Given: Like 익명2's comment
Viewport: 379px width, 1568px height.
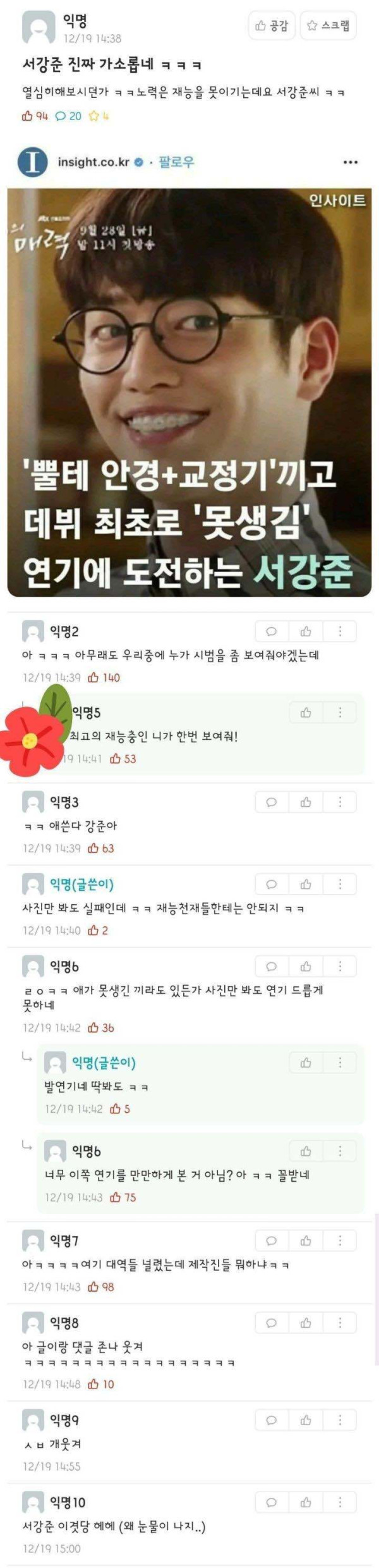Looking at the screenshot, I should (306, 631).
